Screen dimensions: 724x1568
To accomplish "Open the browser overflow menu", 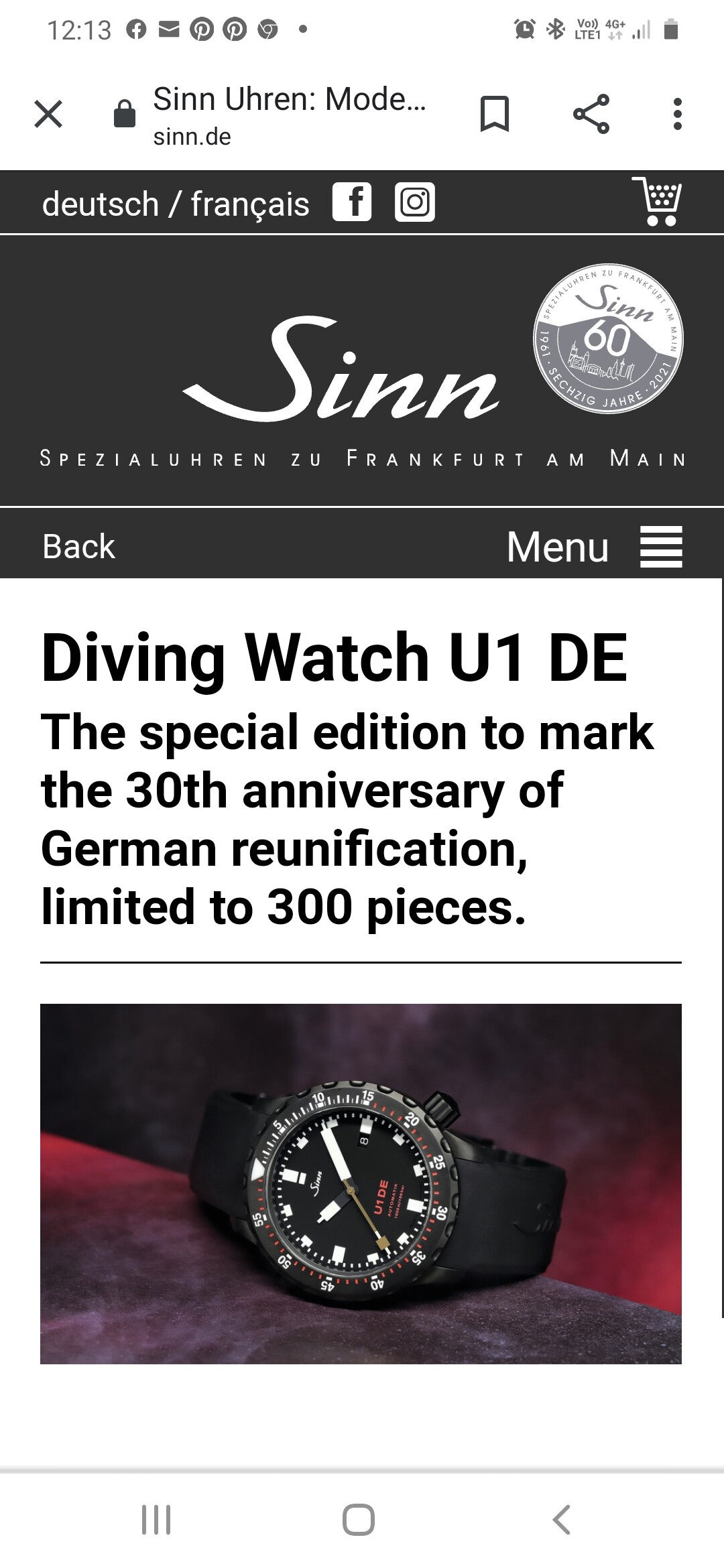I will (678, 114).
